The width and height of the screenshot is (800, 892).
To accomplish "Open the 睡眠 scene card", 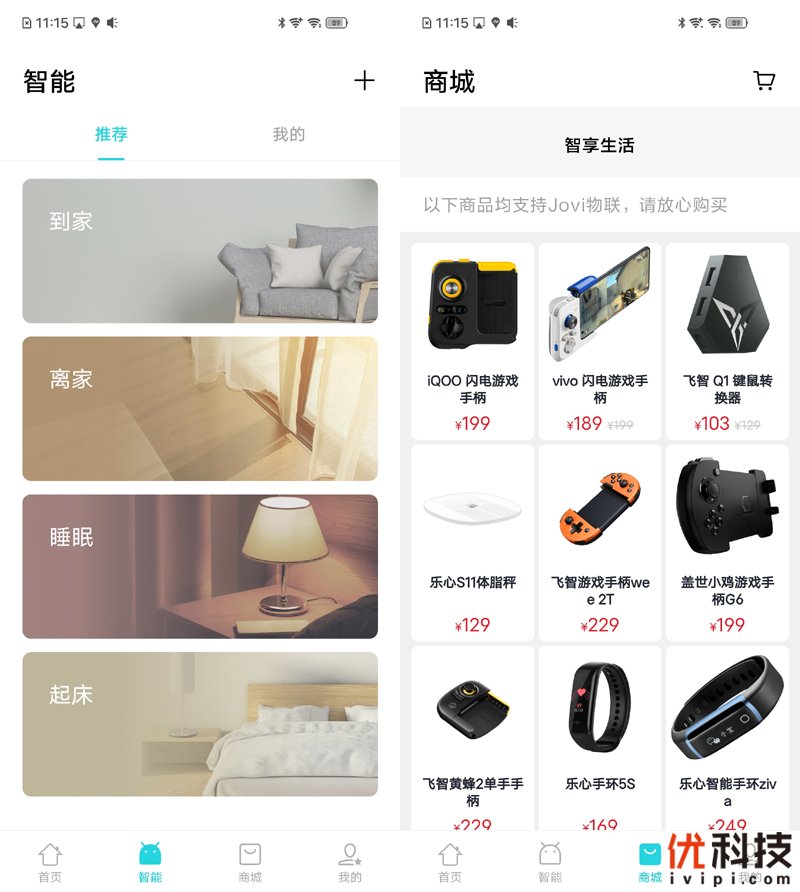I will click(200, 566).
